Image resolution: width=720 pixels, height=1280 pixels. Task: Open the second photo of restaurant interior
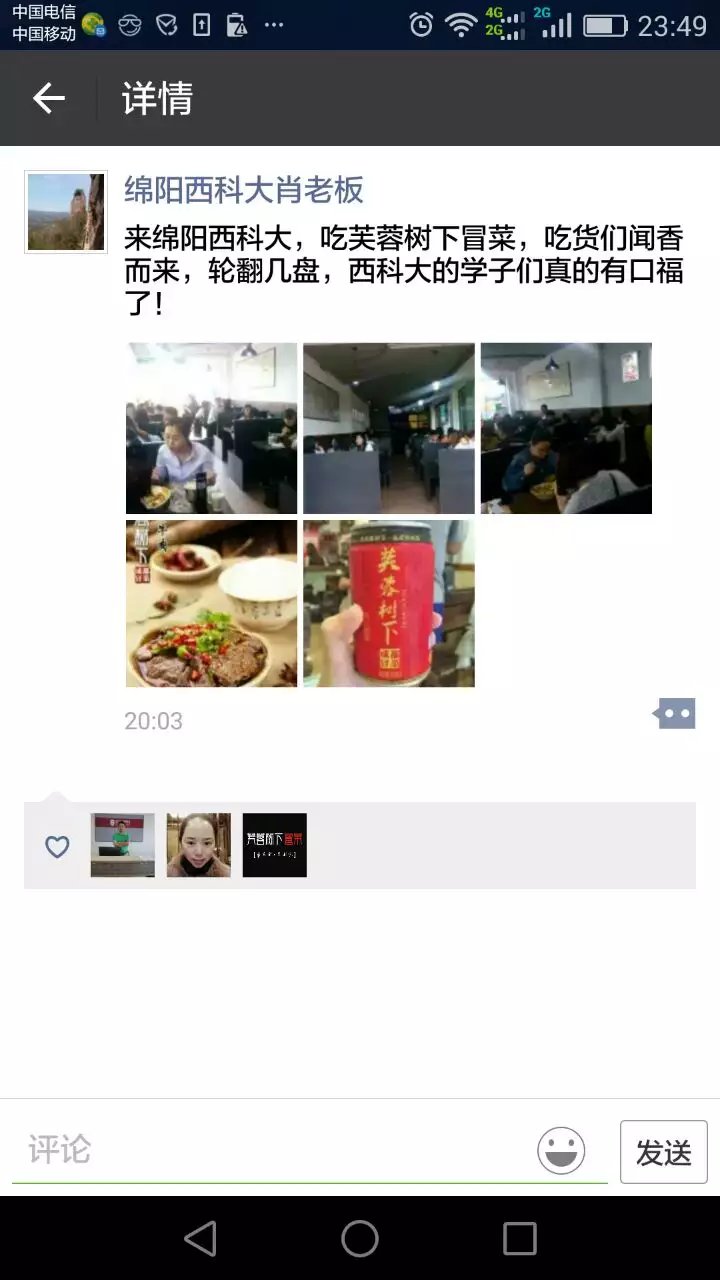(389, 428)
